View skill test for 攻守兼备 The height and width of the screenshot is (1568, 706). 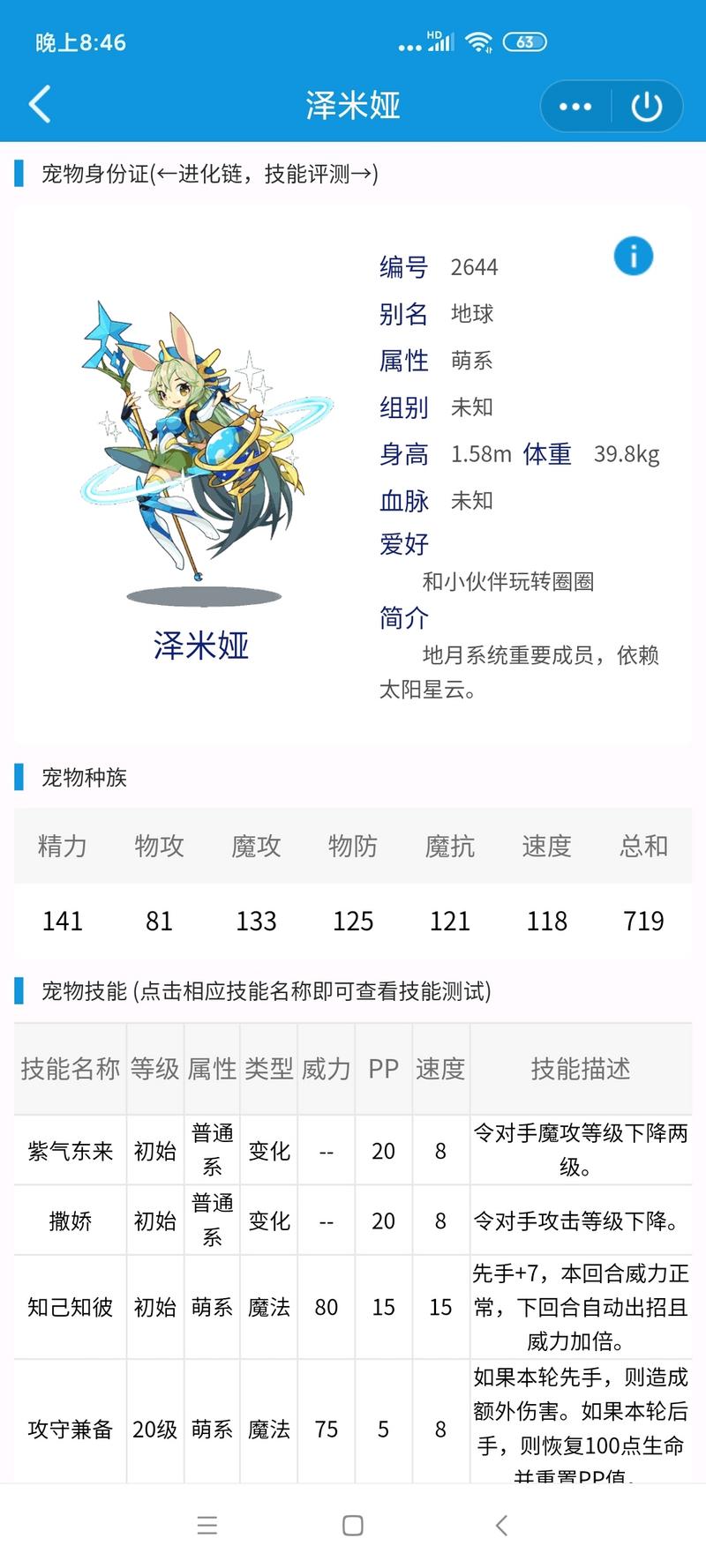(71, 1429)
